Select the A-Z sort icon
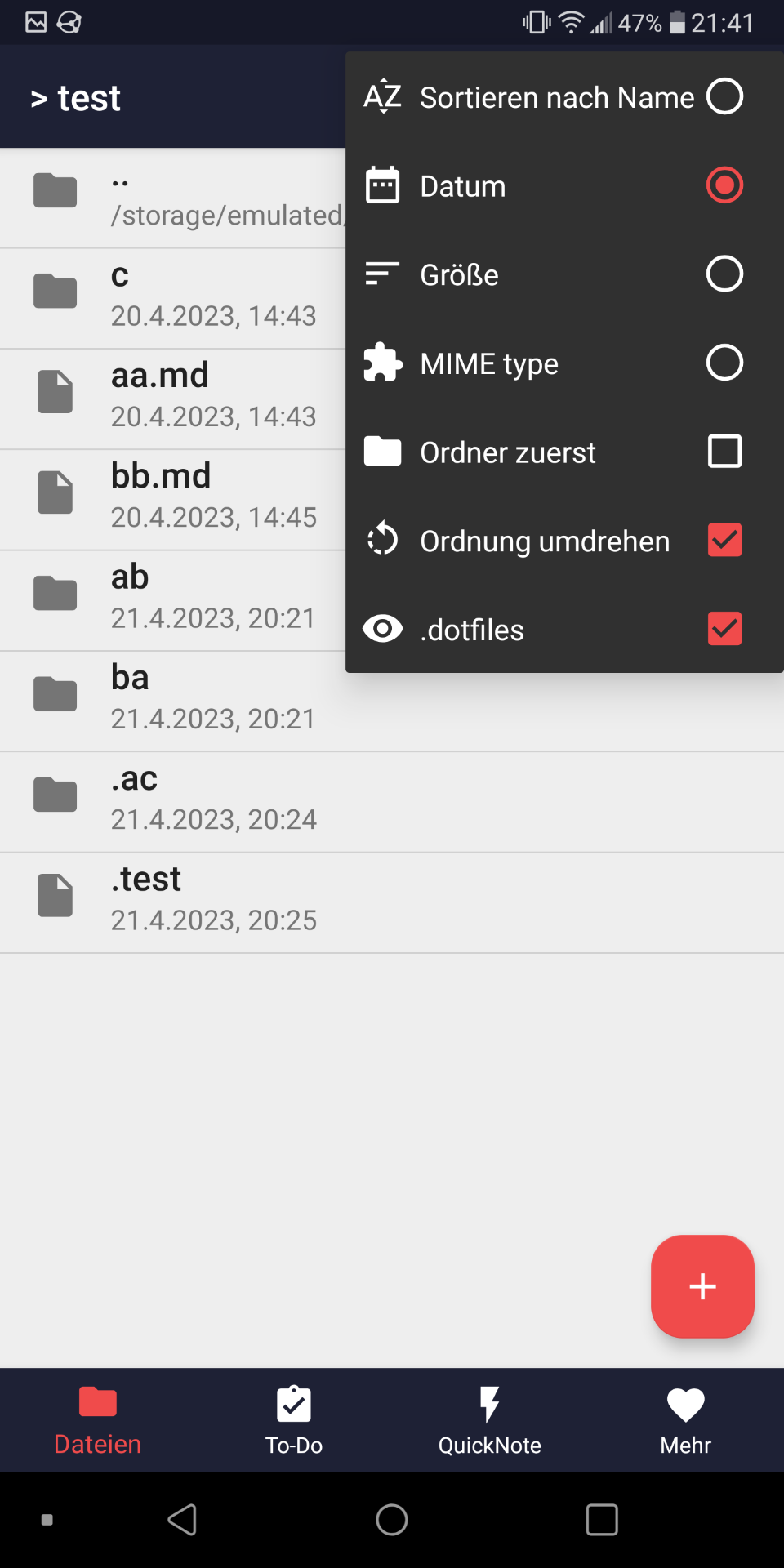Viewport: 784px width, 1568px height. pyautogui.click(x=381, y=96)
